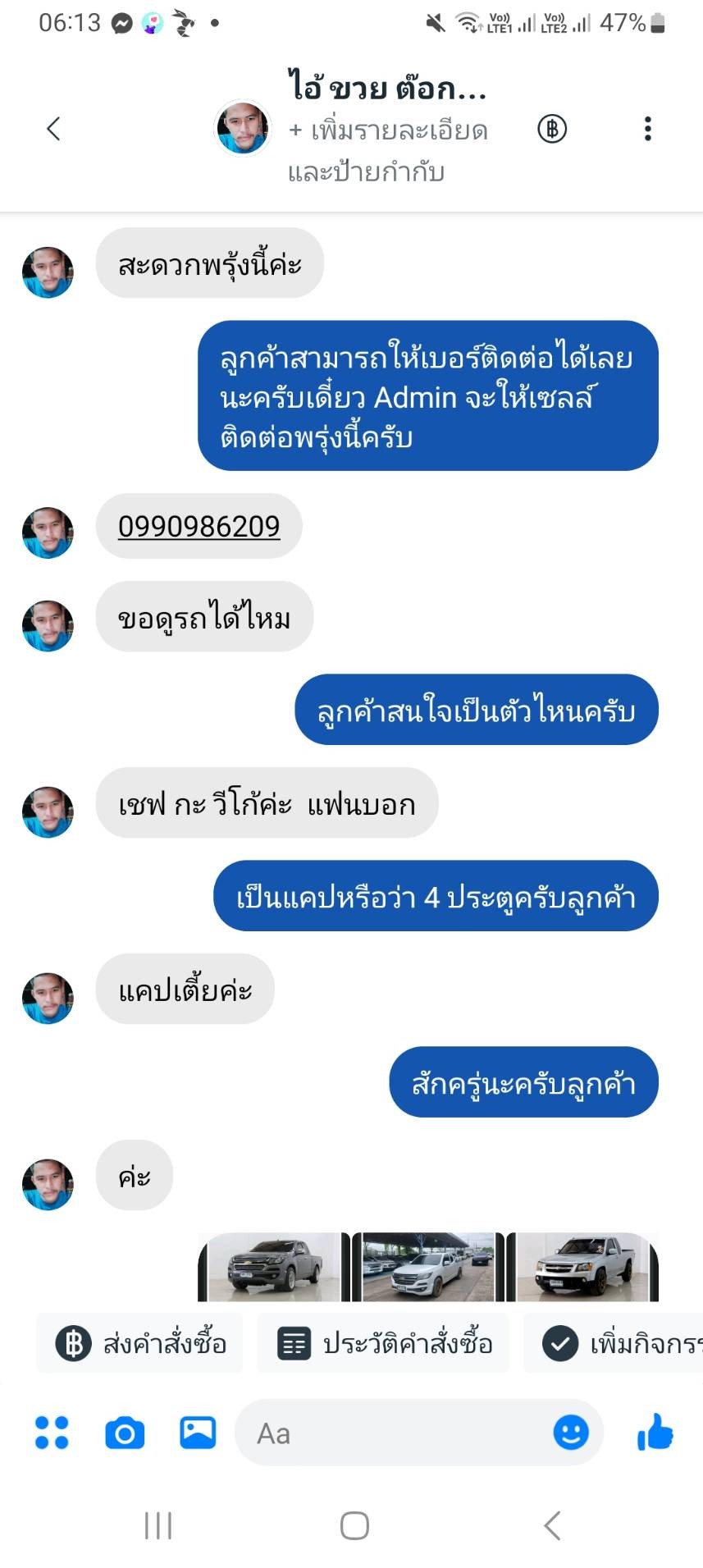Open the camera to take a photo
The height and width of the screenshot is (1568, 703).
[125, 1433]
